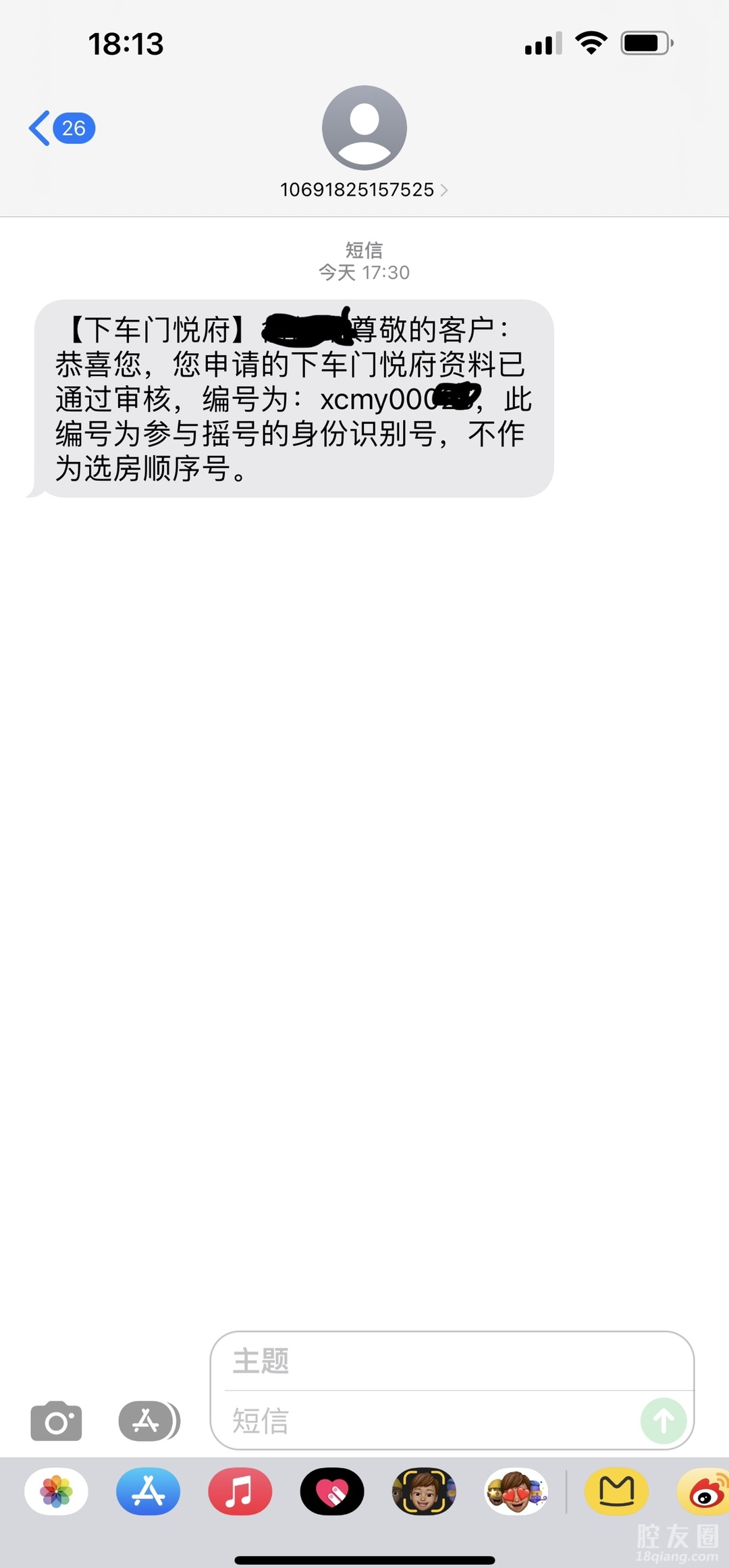The height and width of the screenshot is (1568, 729).
Task: Tap the 短信 message text field
Action: point(432,1421)
